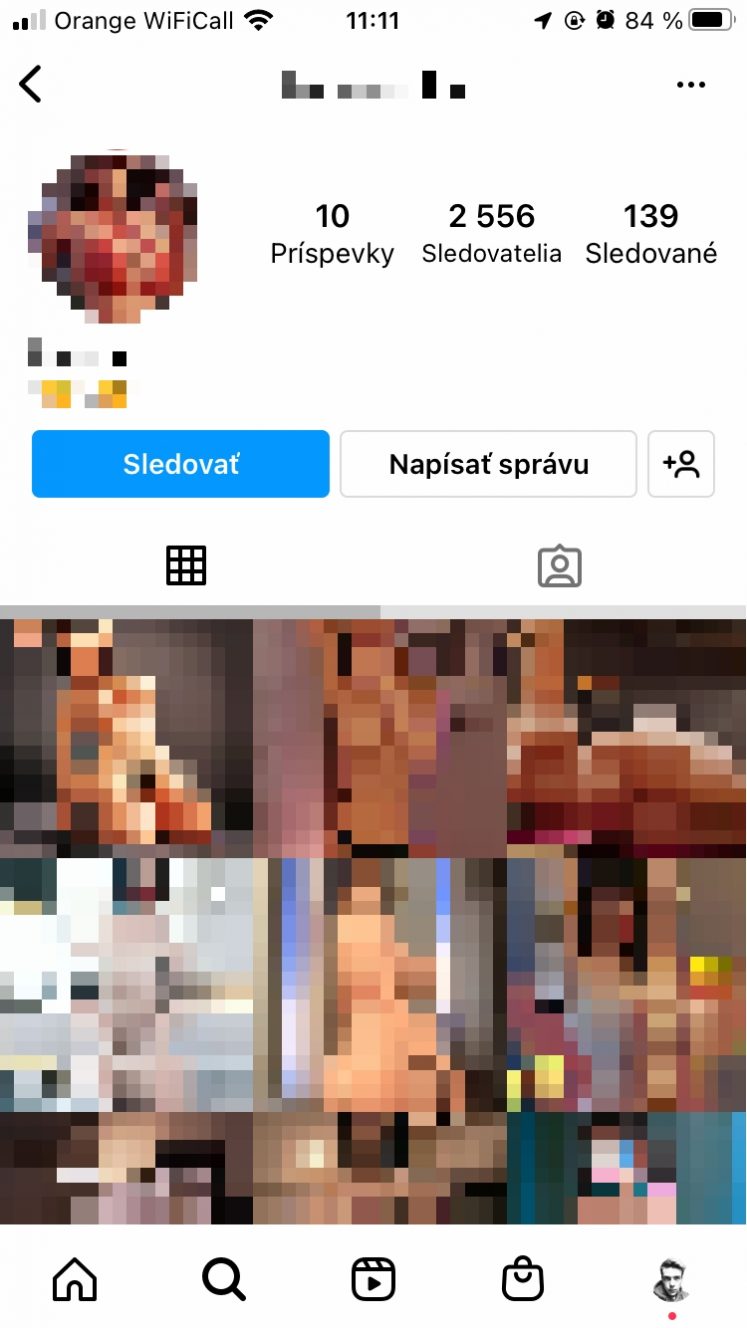Go back using the top-left arrow

31,85
